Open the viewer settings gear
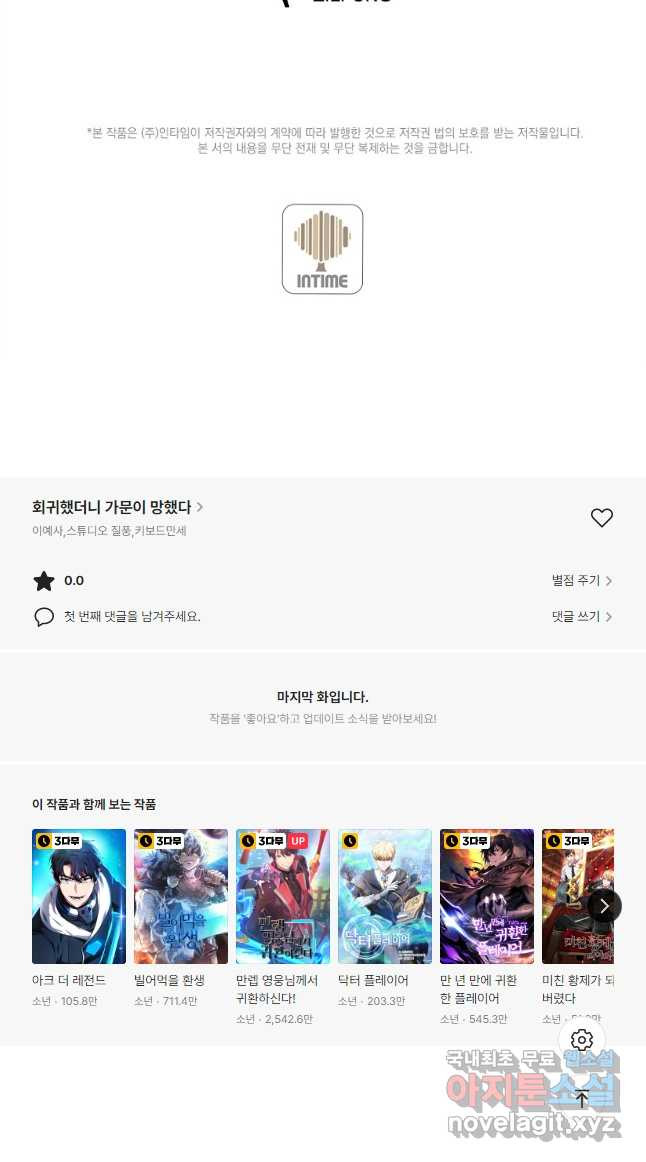The width and height of the screenshot is (646, 1162). (x=582, y=1040)
